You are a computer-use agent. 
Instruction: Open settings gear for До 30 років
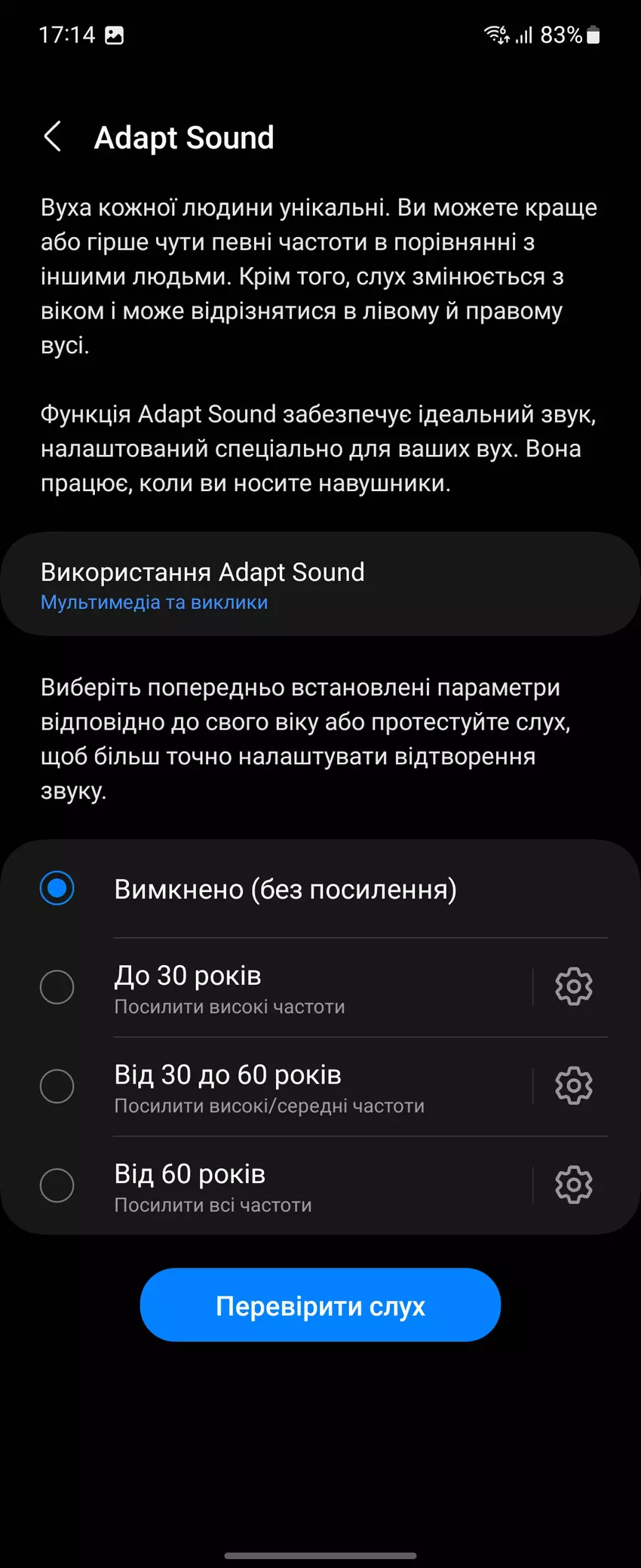point(574,987)
